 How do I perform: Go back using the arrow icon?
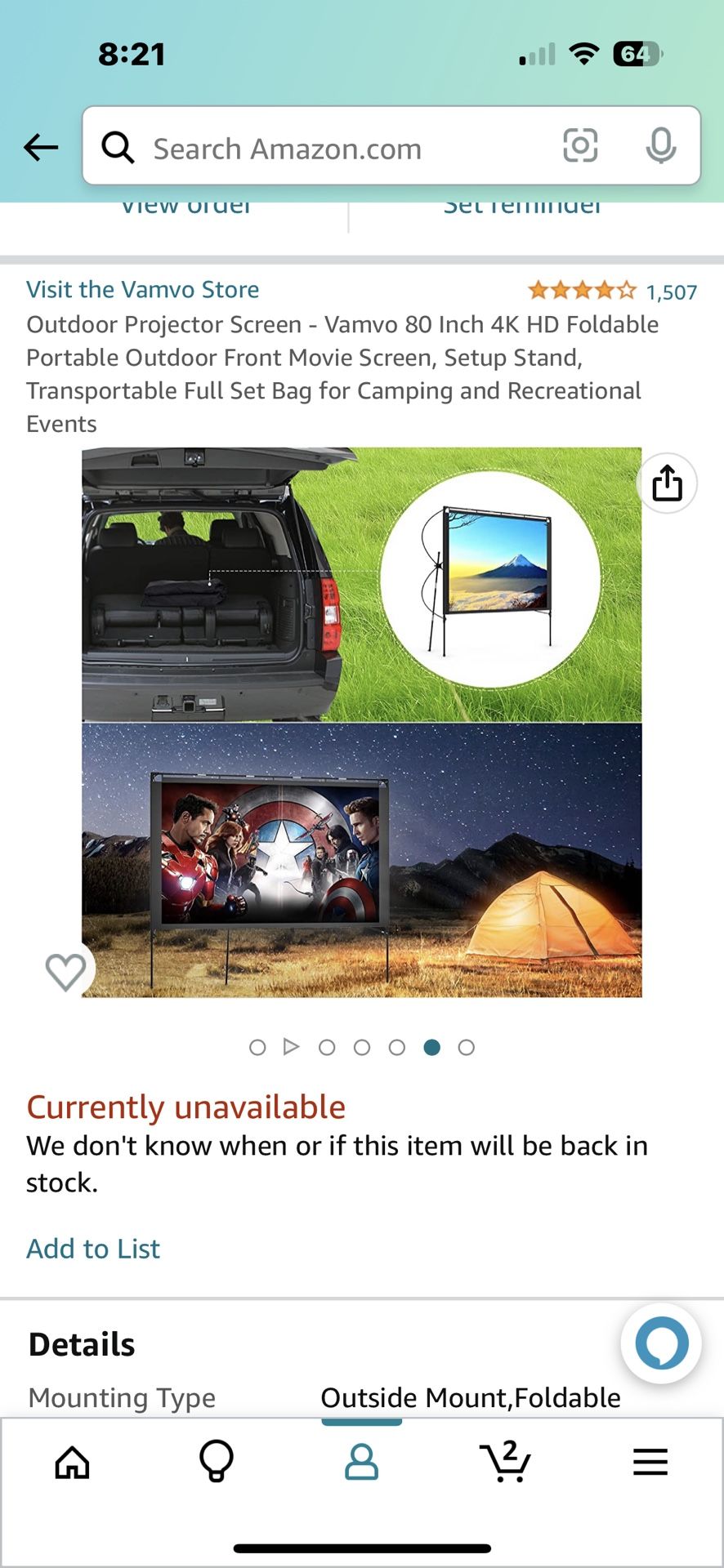(41, 148)
